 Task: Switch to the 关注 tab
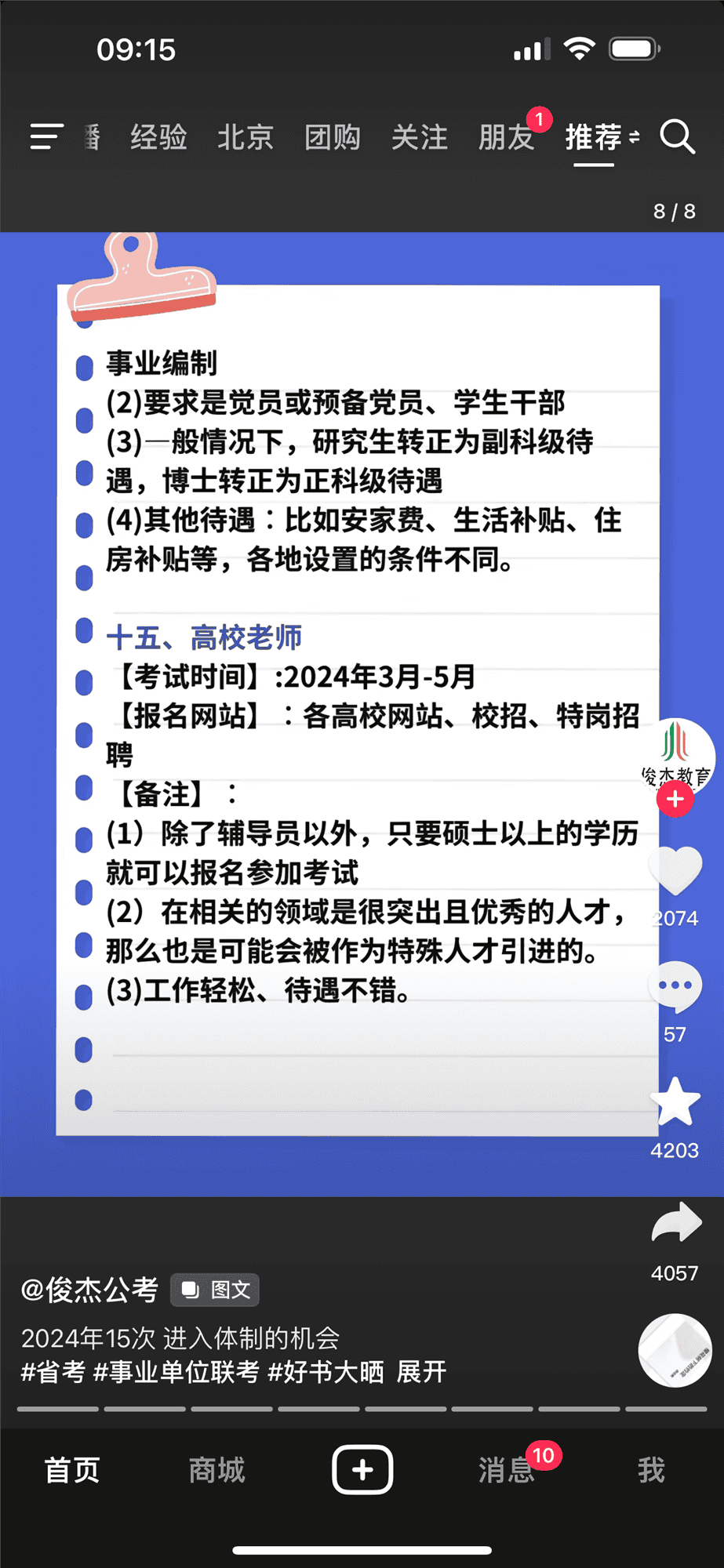point(419,137)
